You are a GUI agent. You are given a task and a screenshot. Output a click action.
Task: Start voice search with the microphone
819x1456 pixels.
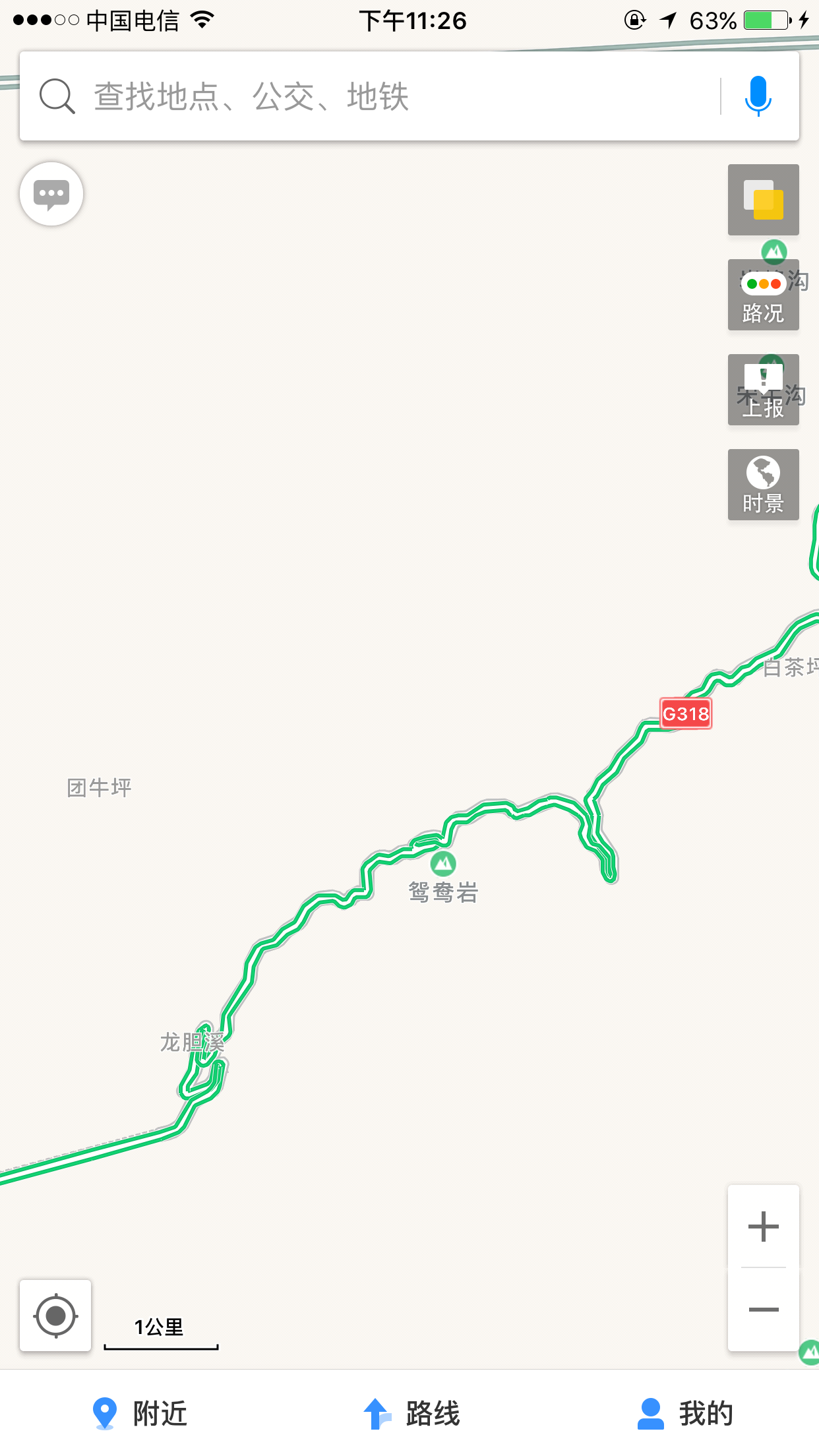point(758,96)
